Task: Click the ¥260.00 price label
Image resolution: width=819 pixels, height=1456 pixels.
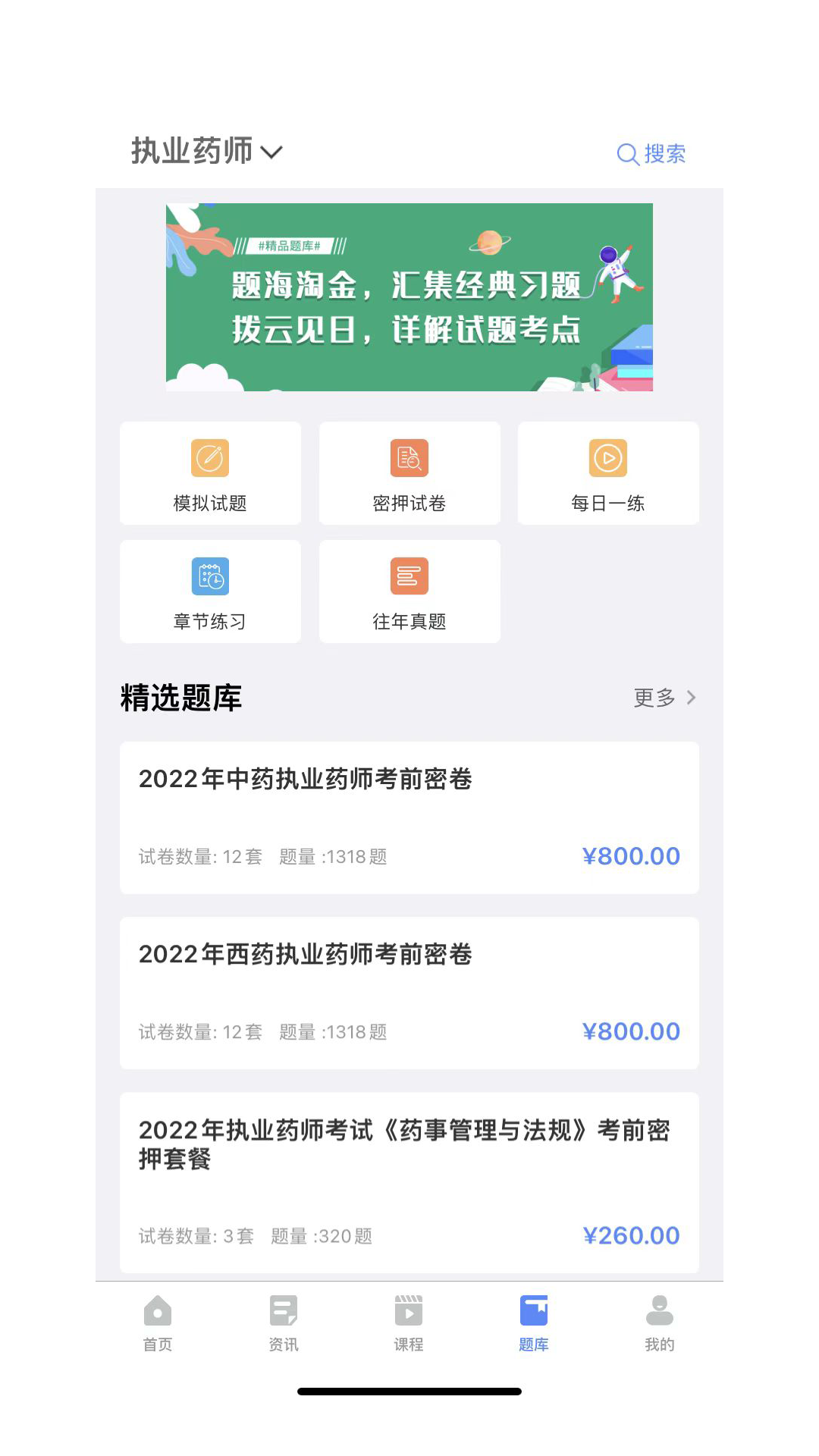Action: [x=632, y=1235]
